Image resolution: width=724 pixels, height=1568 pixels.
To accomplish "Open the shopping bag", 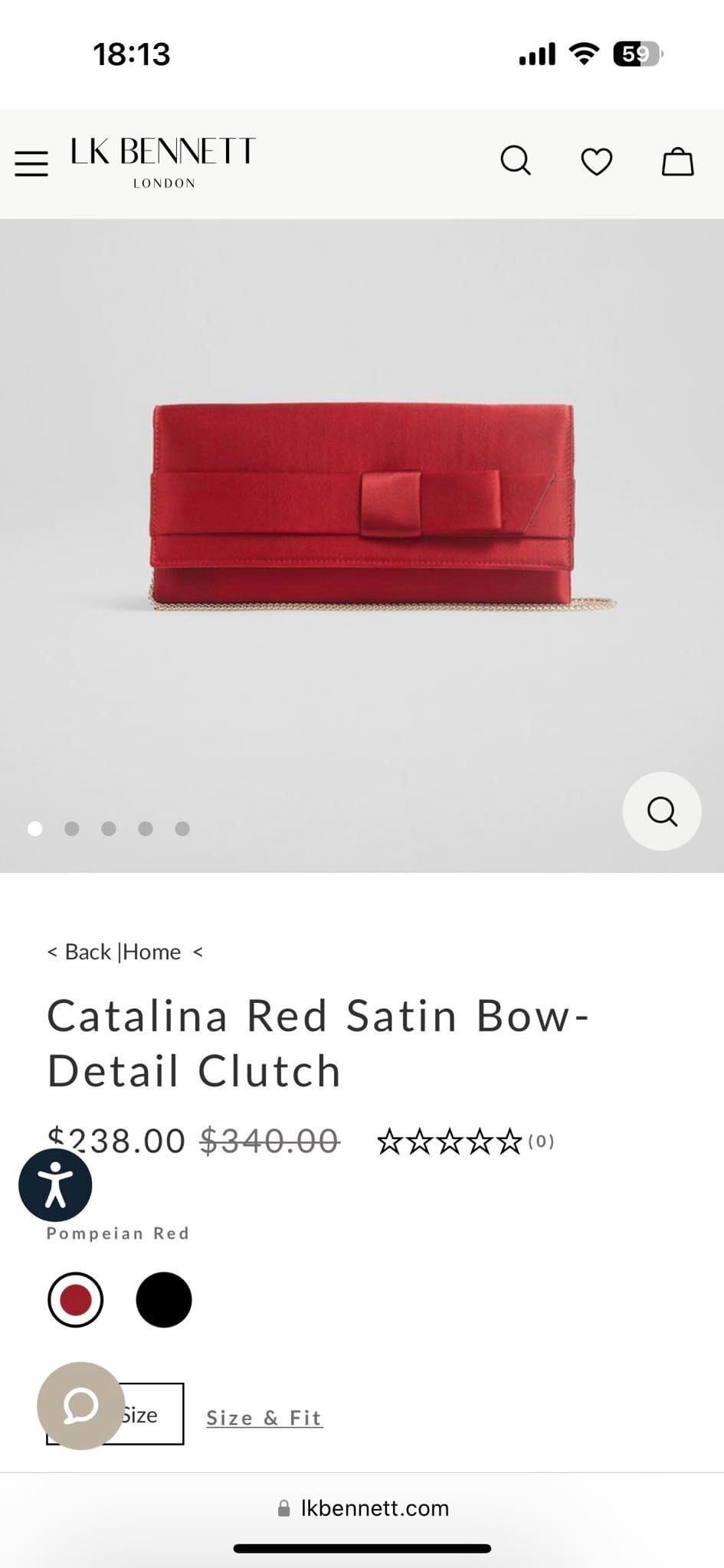I will [677, 162].
